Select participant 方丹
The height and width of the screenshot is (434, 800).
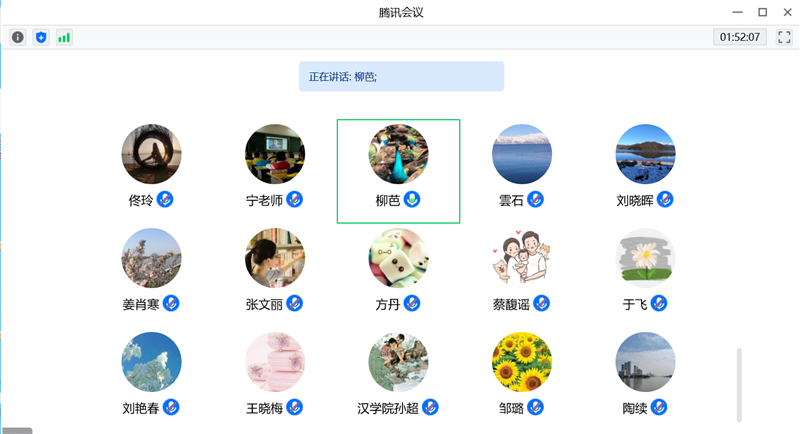tap(398, 259)
